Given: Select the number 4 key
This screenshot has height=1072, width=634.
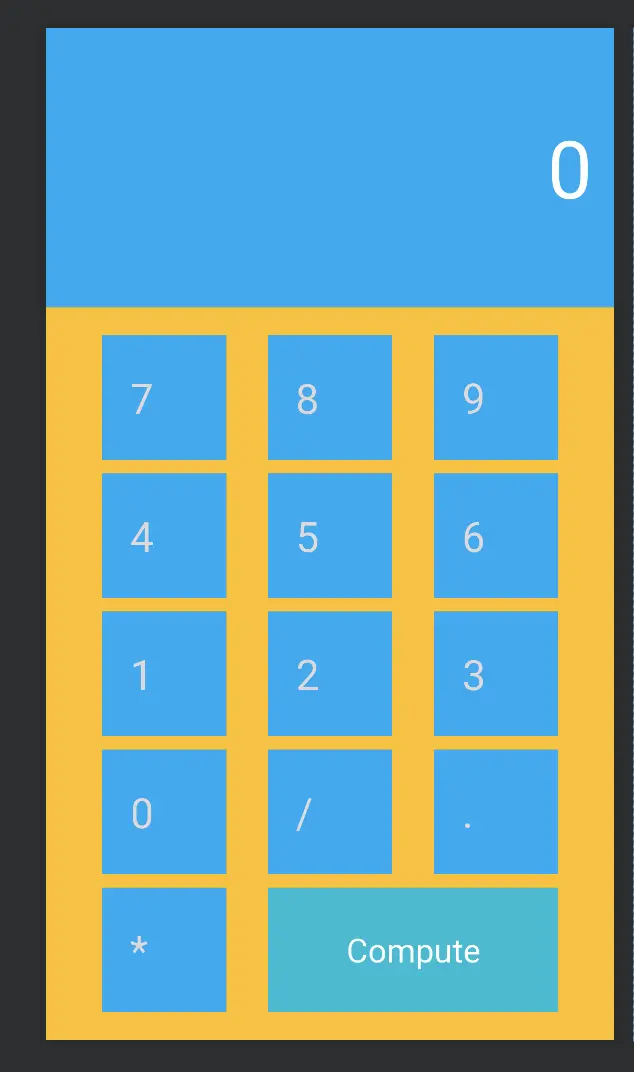Looking at the screenshot, I should pos(164,535).
